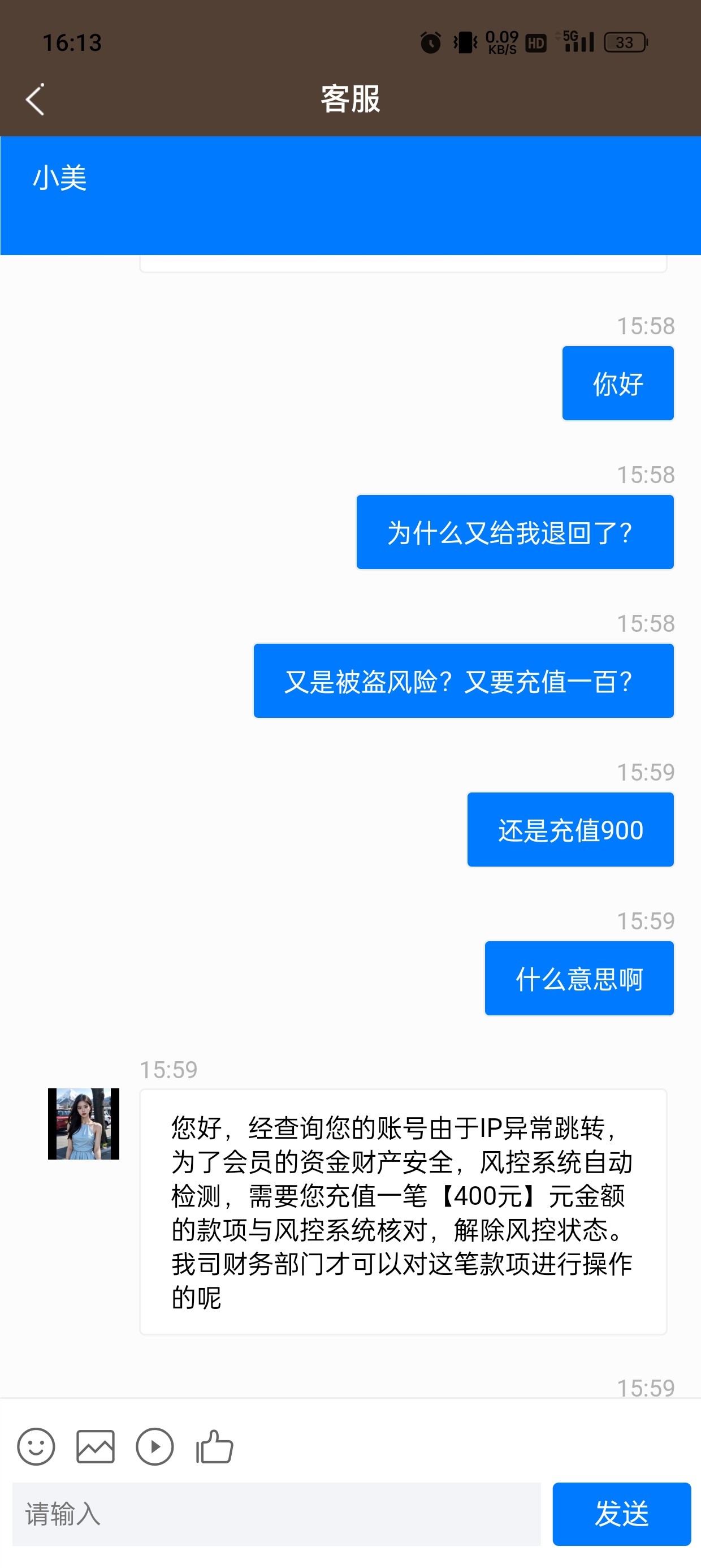
Task: Tap the thumbs-up like icon
Action: pos(213,1448)
